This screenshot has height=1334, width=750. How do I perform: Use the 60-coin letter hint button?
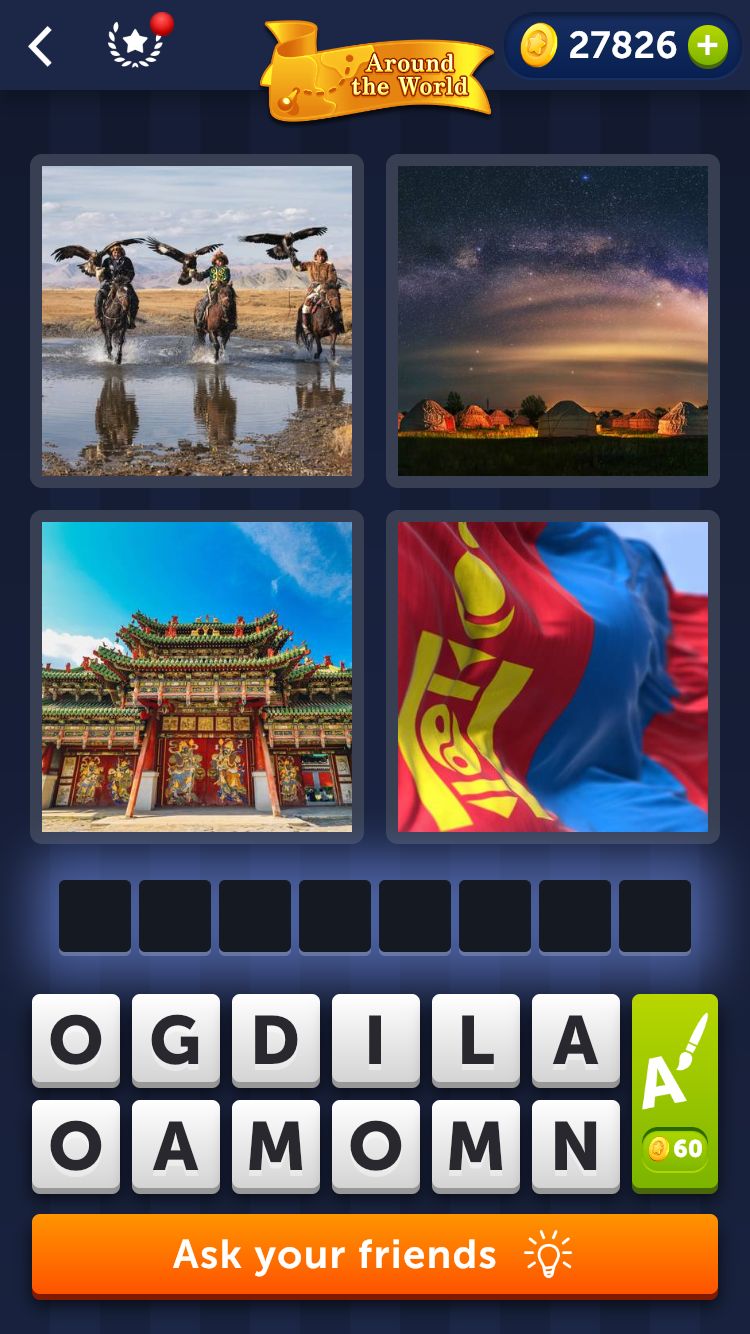[675, 1092]
